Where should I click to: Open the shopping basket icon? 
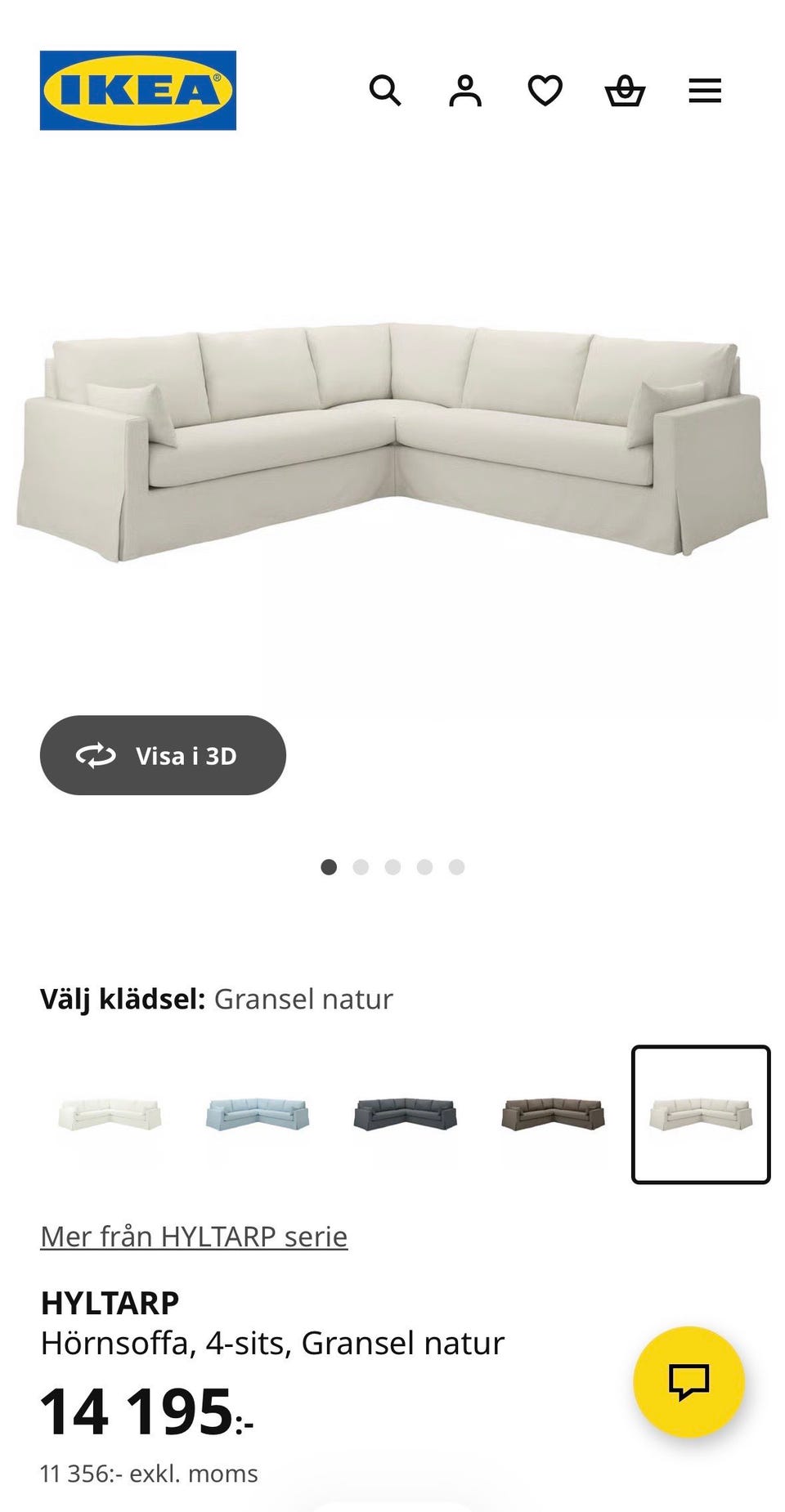tap(625, 91)
